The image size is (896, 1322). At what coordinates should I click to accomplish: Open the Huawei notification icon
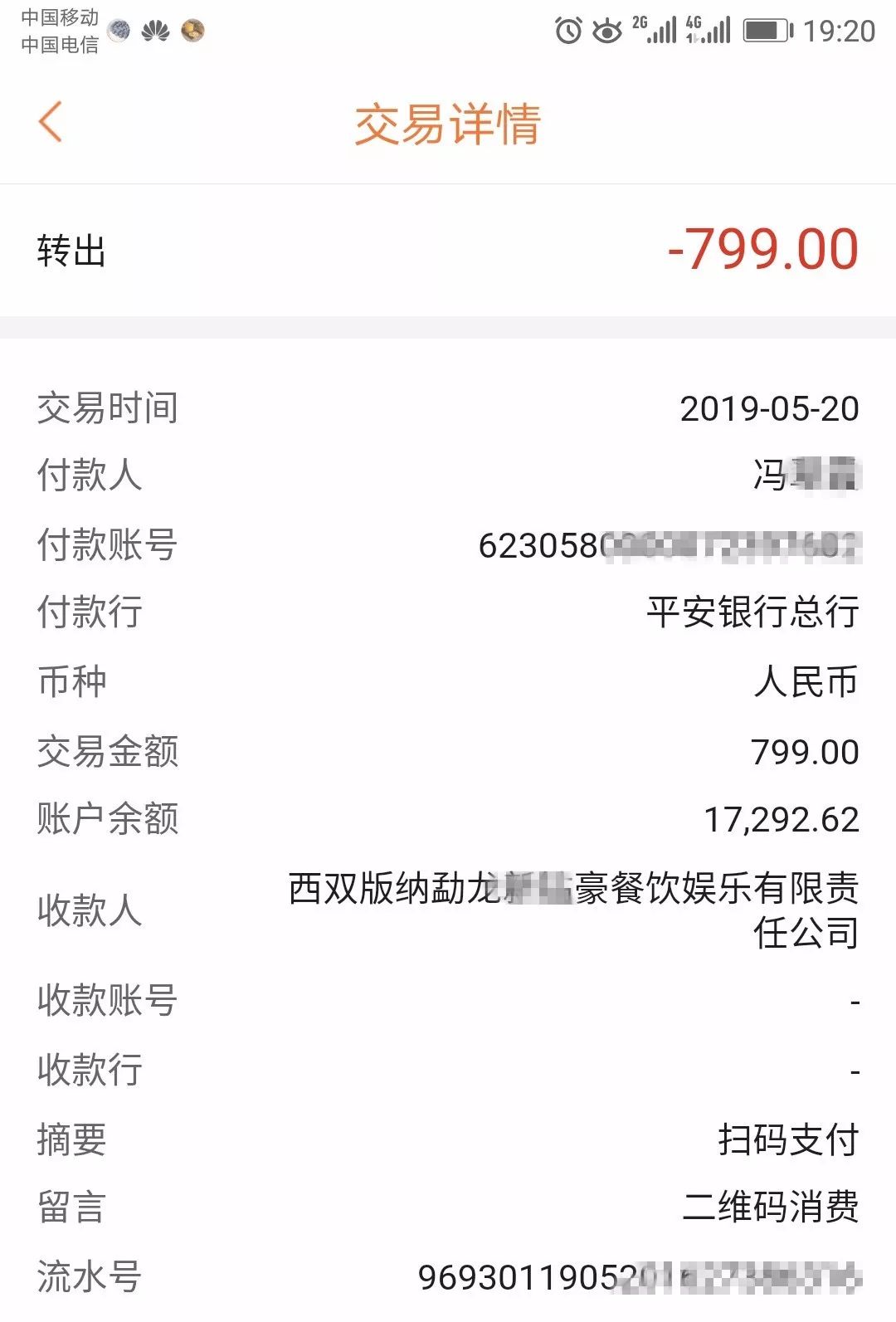[x=157, y=31]
